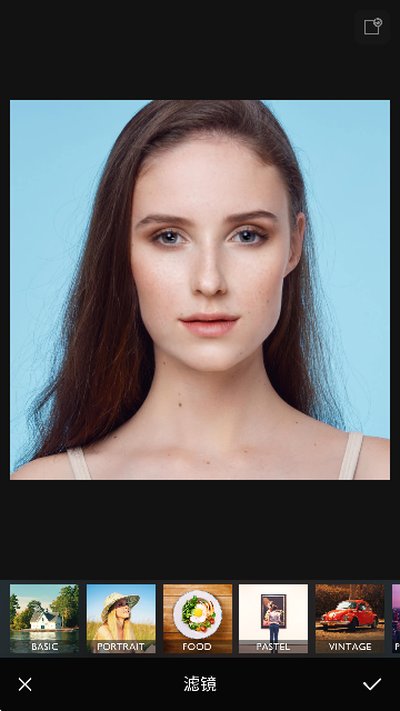
Task: Open the VINTAGE filter category
Action: pos(350,618)
